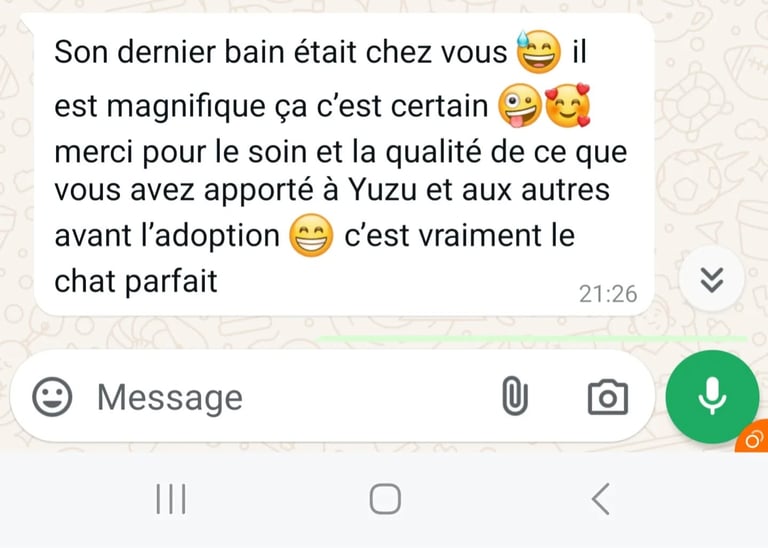Jump to the latest messages arrow
The image size is (768, 548).
[711, 281]
